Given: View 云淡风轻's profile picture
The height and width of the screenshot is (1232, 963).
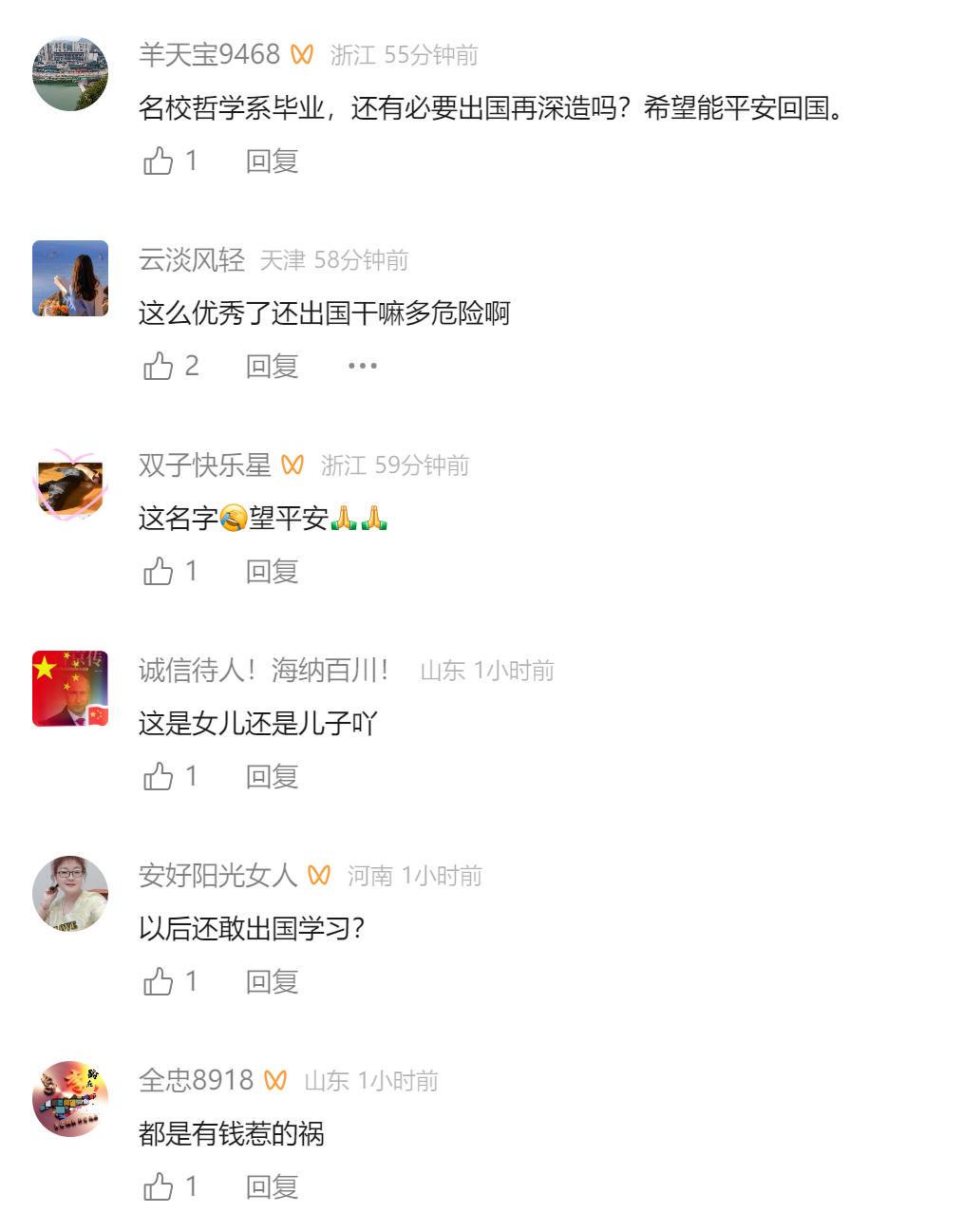Looking at the screenshot, I should pos(70,278).
